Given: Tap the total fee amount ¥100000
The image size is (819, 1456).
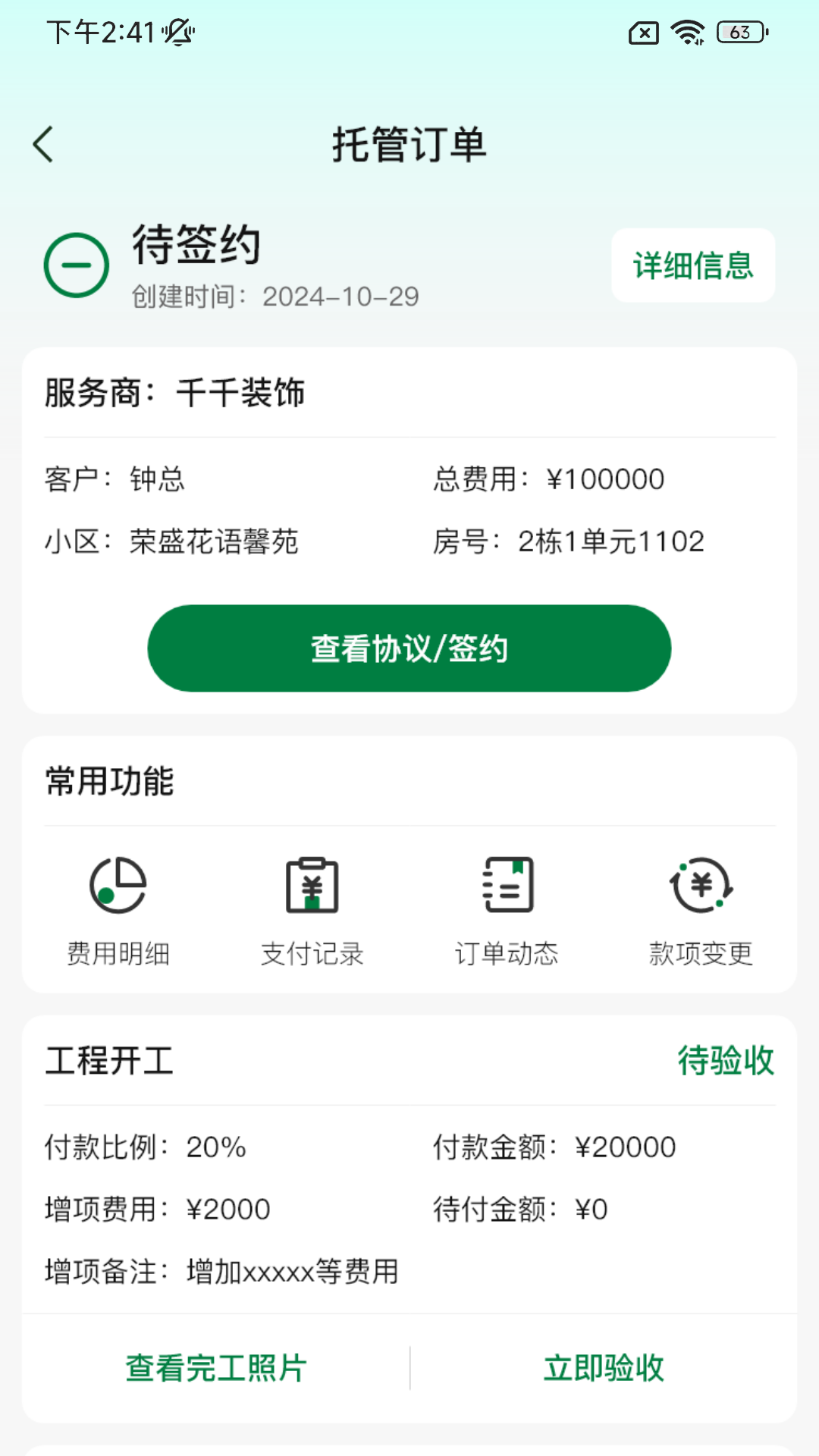Looking at the screenshot, I should (x=606, y=478).
